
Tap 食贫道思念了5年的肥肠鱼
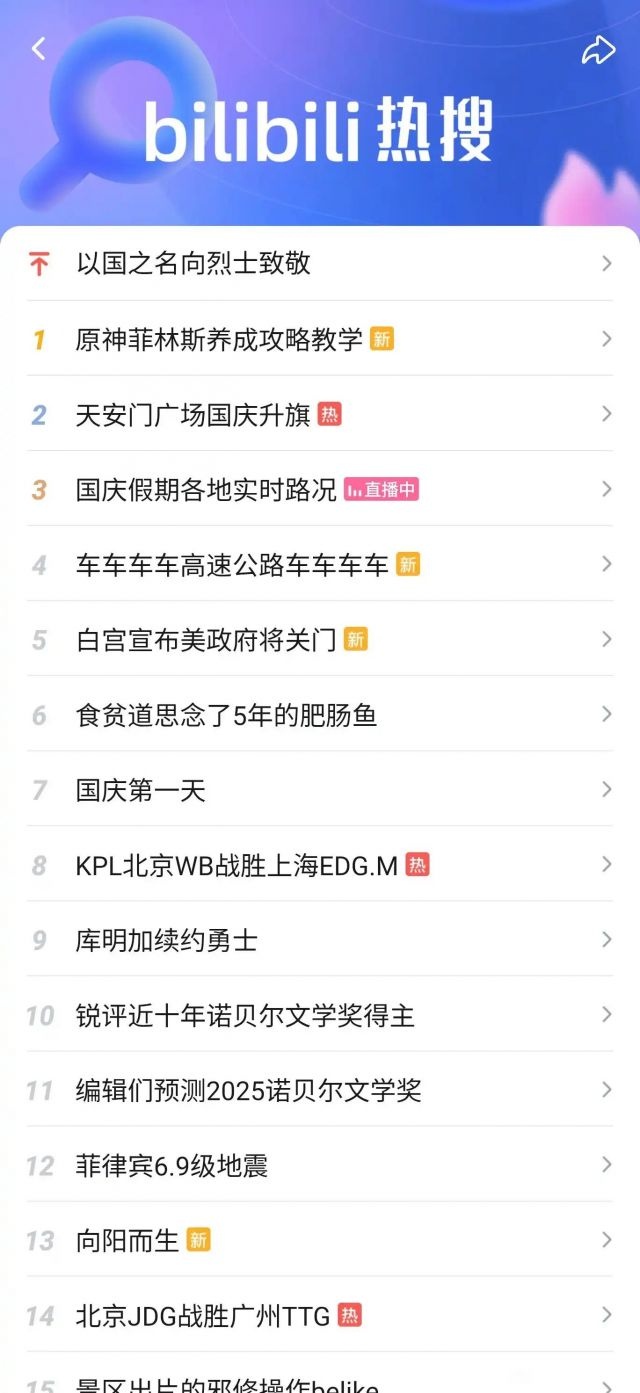click(226, 714)
